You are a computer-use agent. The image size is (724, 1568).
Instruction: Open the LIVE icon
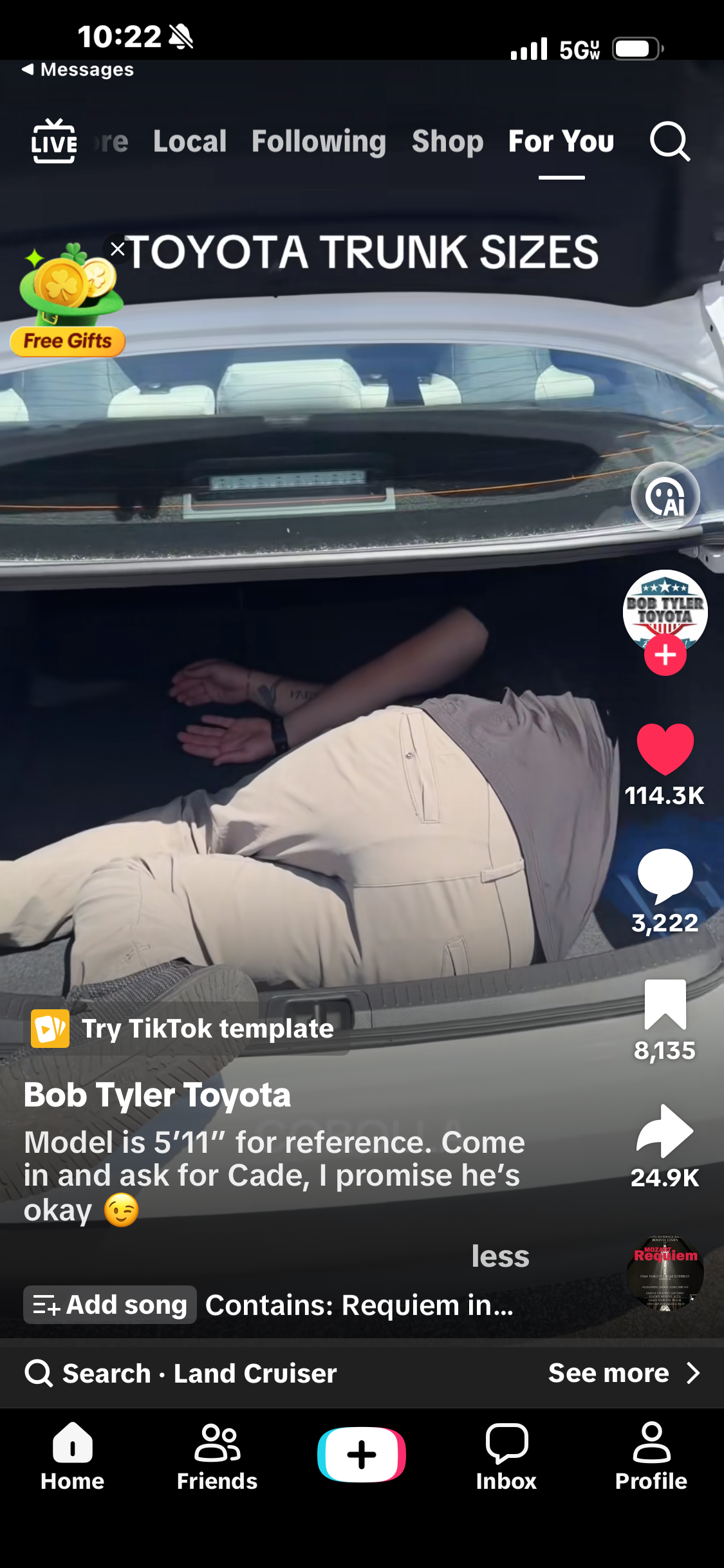coord(54,141)
